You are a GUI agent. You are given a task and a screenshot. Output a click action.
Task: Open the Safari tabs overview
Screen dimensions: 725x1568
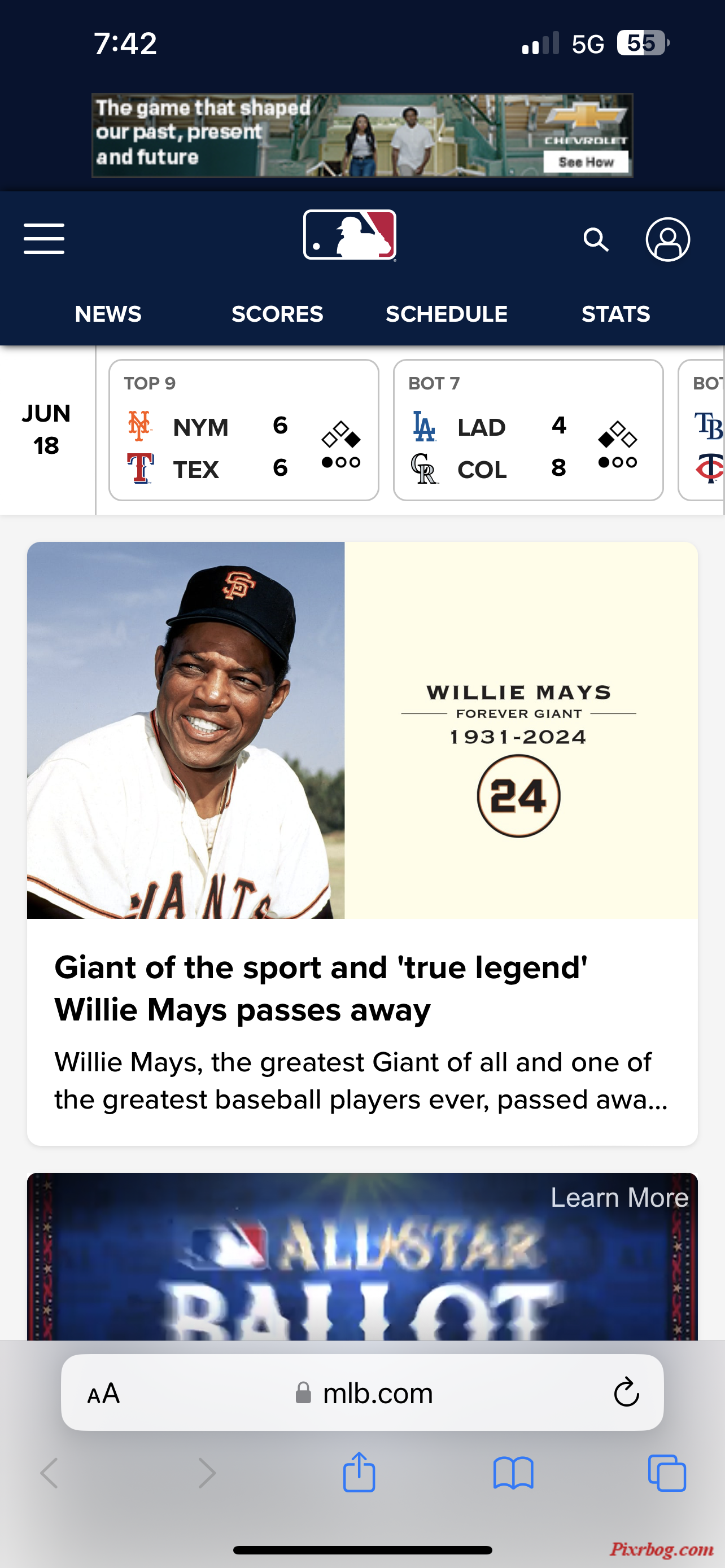pos(667,1473)
